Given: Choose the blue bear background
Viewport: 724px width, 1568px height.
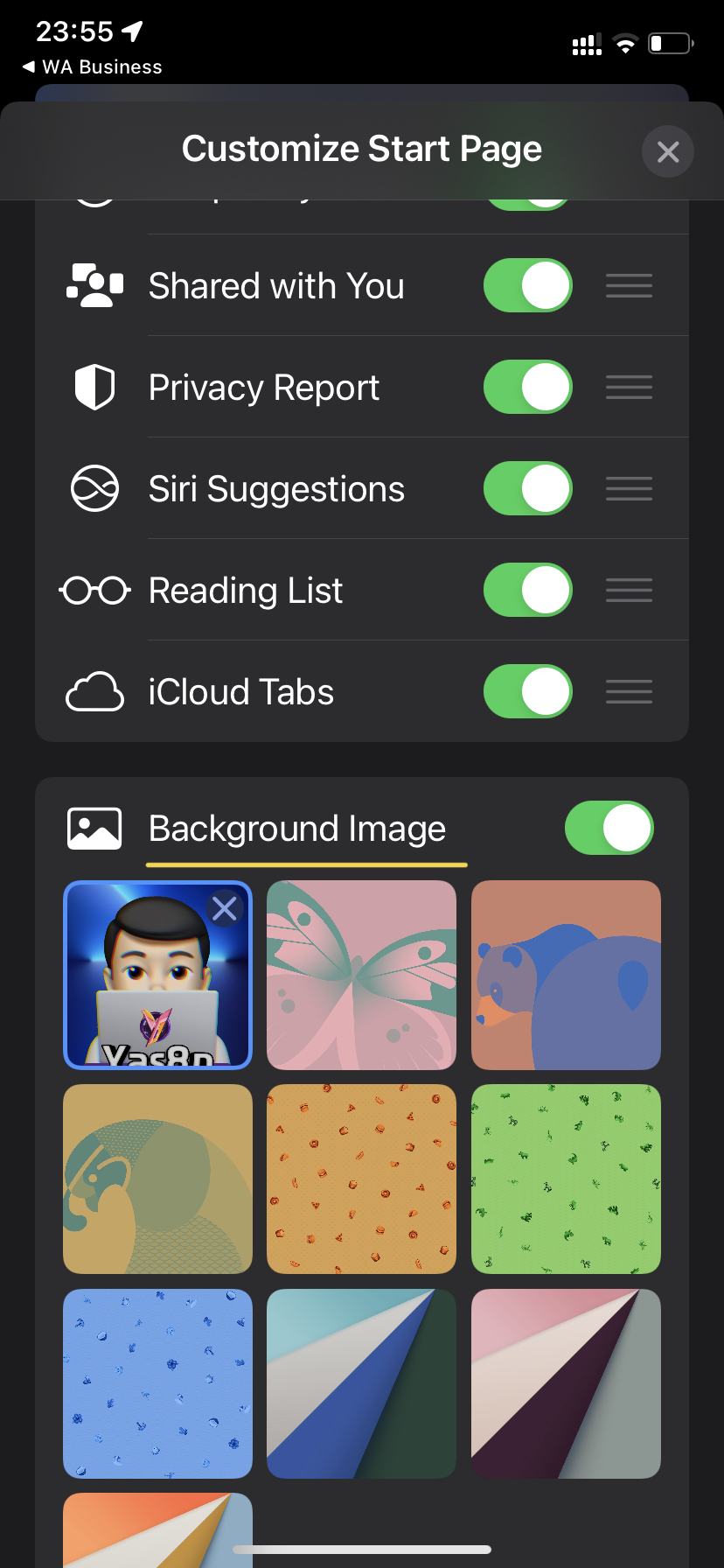Looking at the screenshot, I should pyautogui.click(x=566, y=975).
